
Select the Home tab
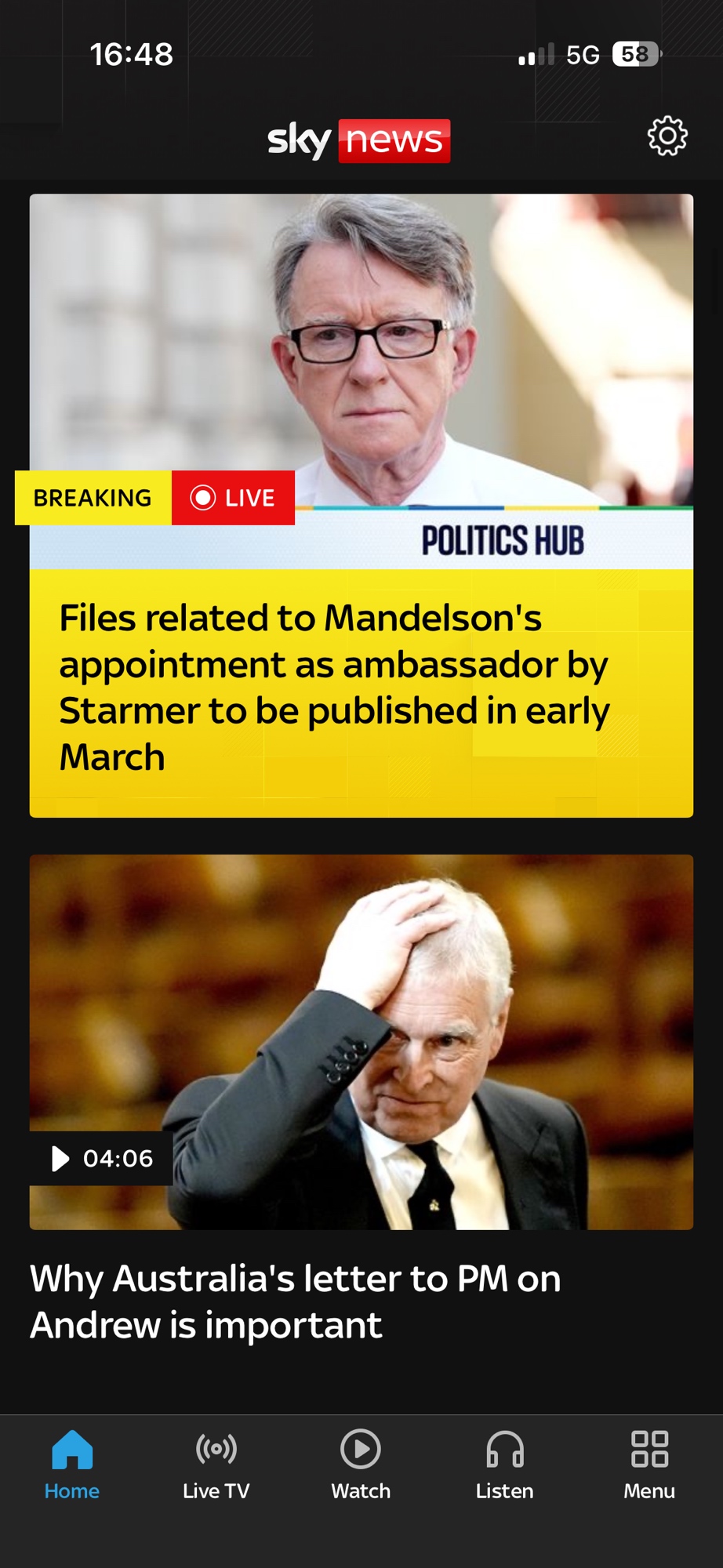(72, 1464)
